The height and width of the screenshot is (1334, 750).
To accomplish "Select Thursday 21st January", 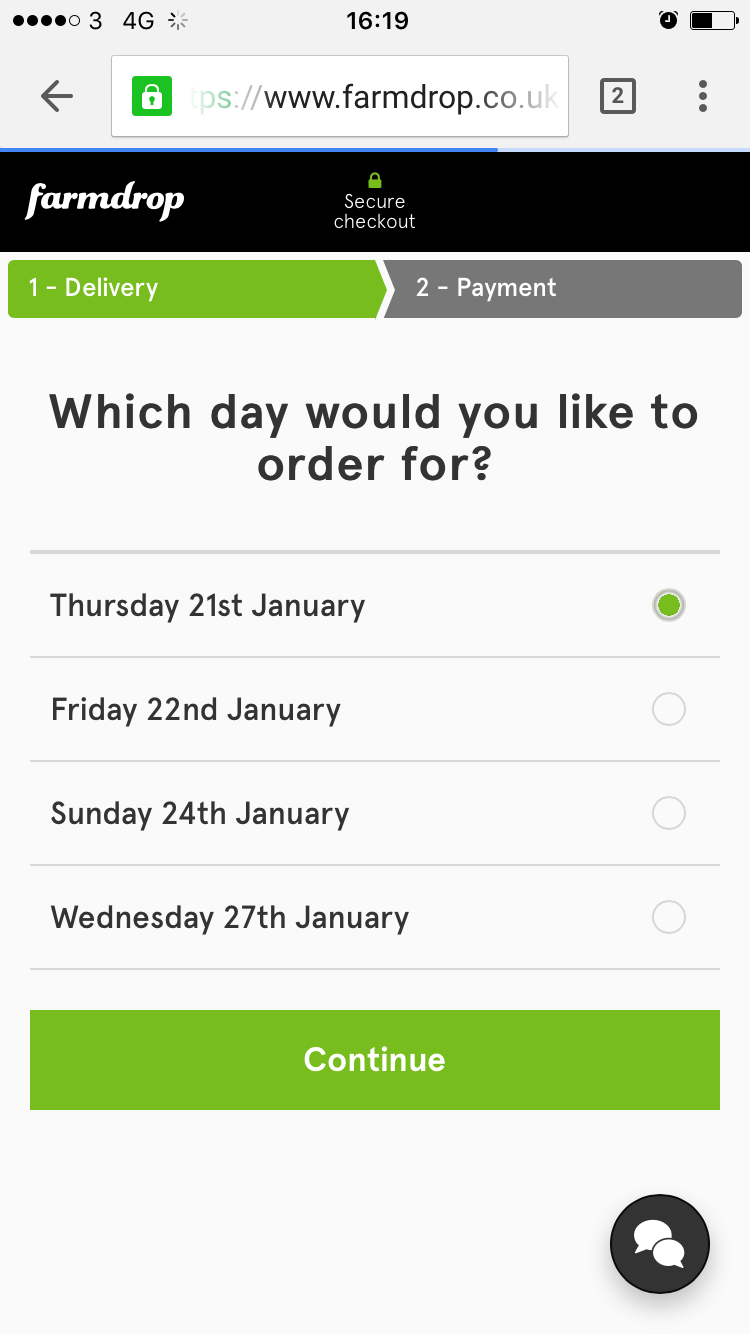I will pyautogui.click(x=375, y=605).
